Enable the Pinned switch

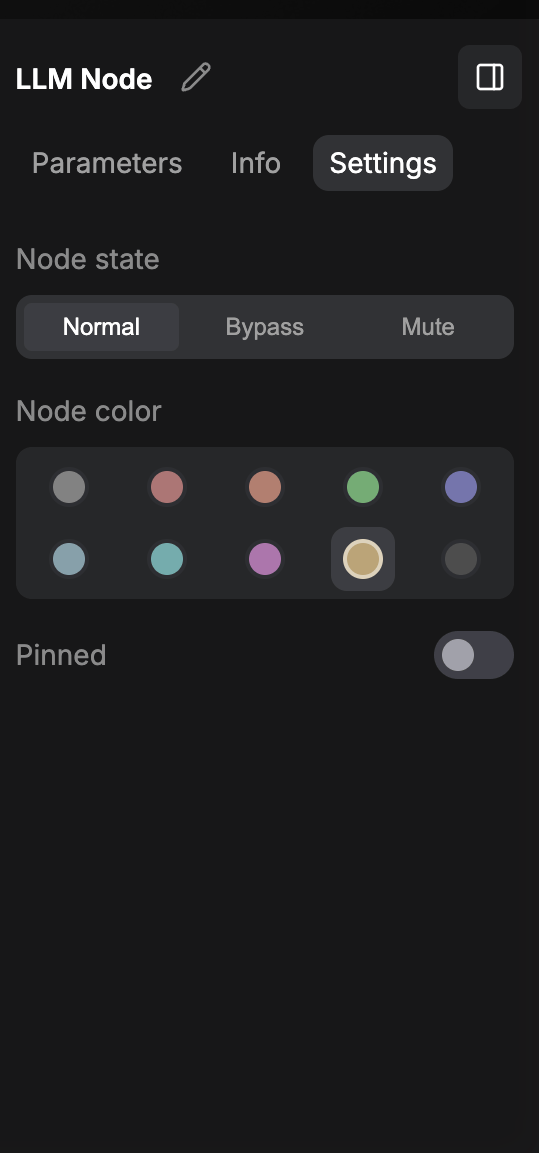(x=474, y=654)
